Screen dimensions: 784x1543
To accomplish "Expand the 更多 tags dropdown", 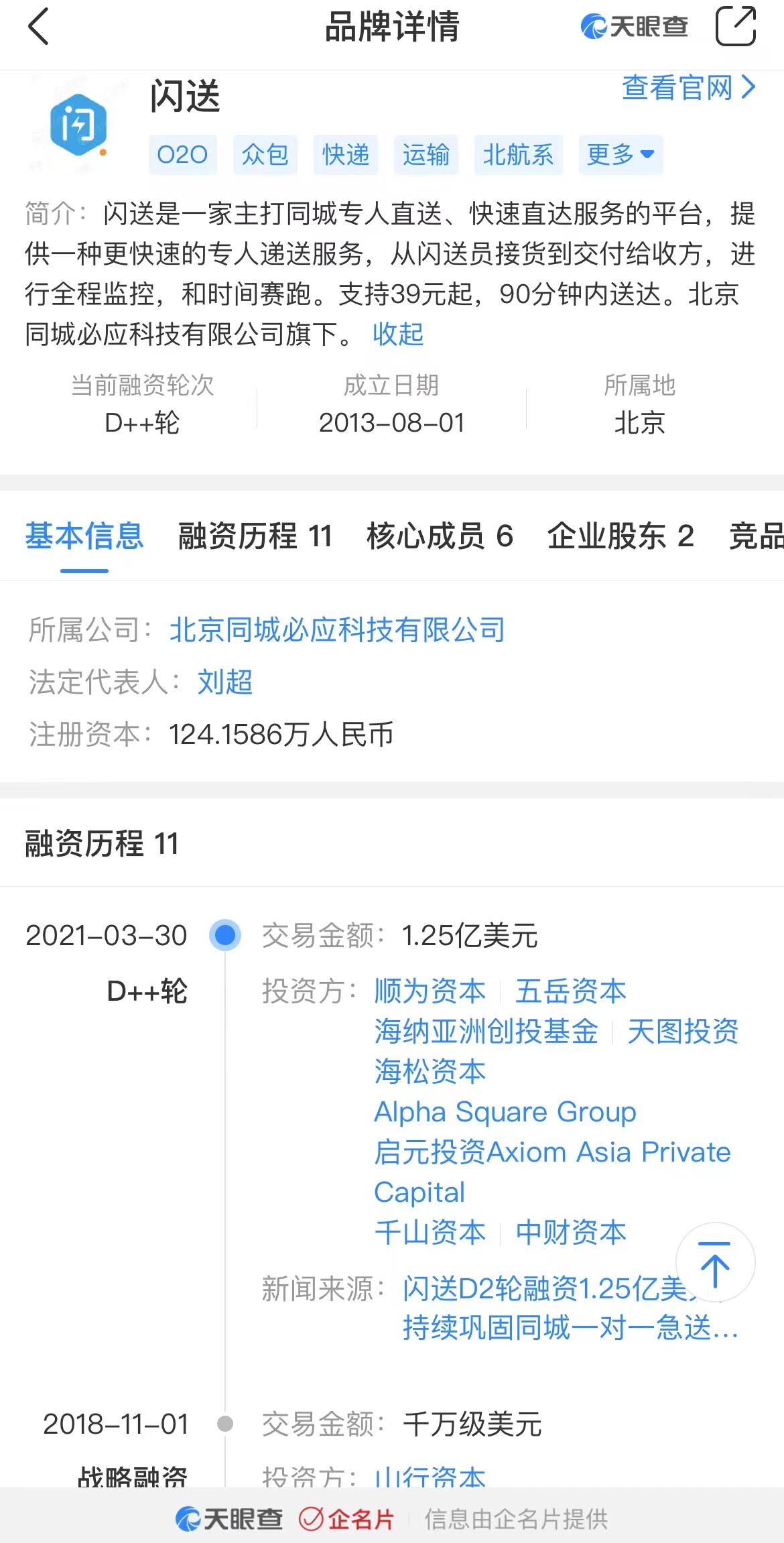I will tap(620, 155).
